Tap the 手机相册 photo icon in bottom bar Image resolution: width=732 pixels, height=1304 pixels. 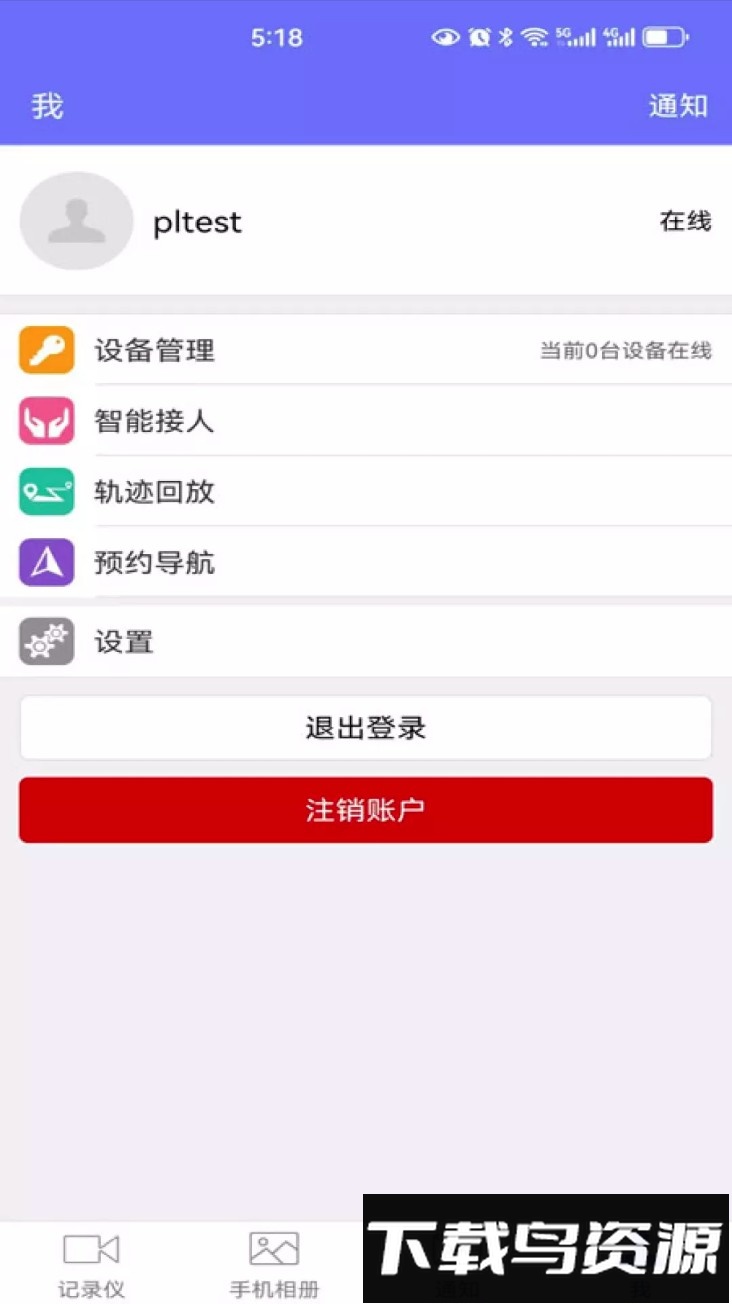coord(274,1248)
